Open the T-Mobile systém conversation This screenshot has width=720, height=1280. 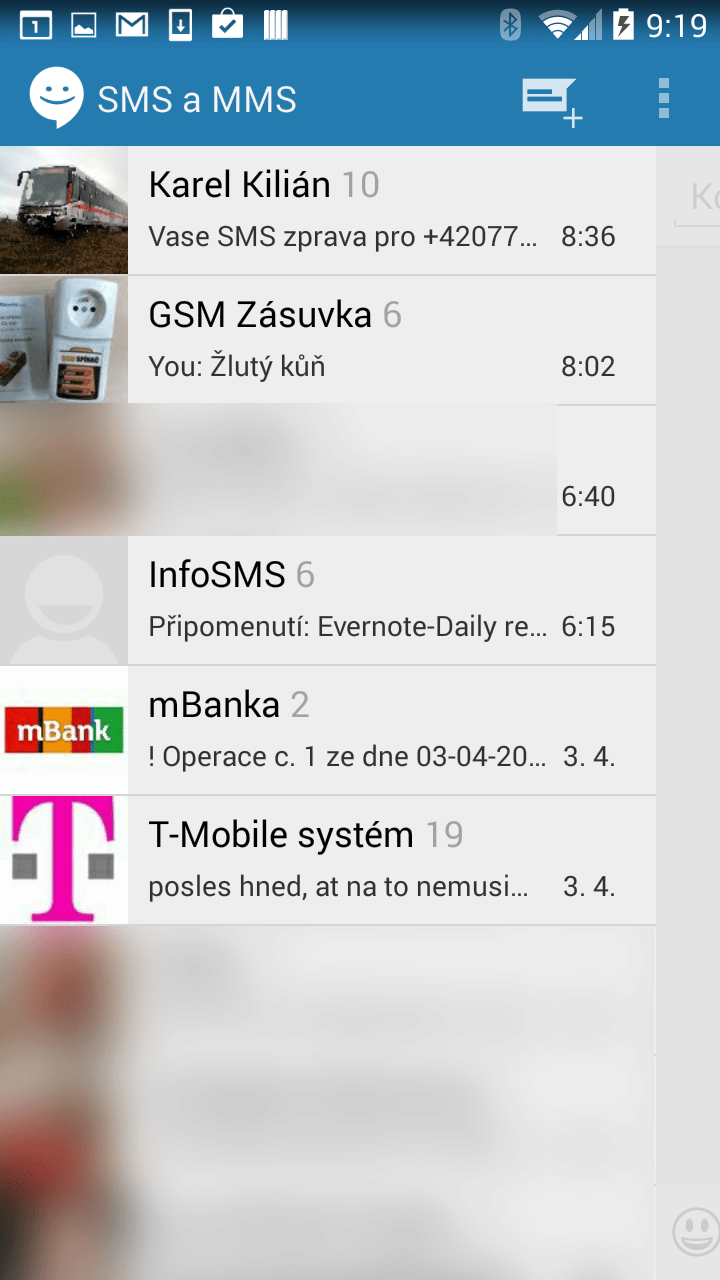tap(328, 860)
